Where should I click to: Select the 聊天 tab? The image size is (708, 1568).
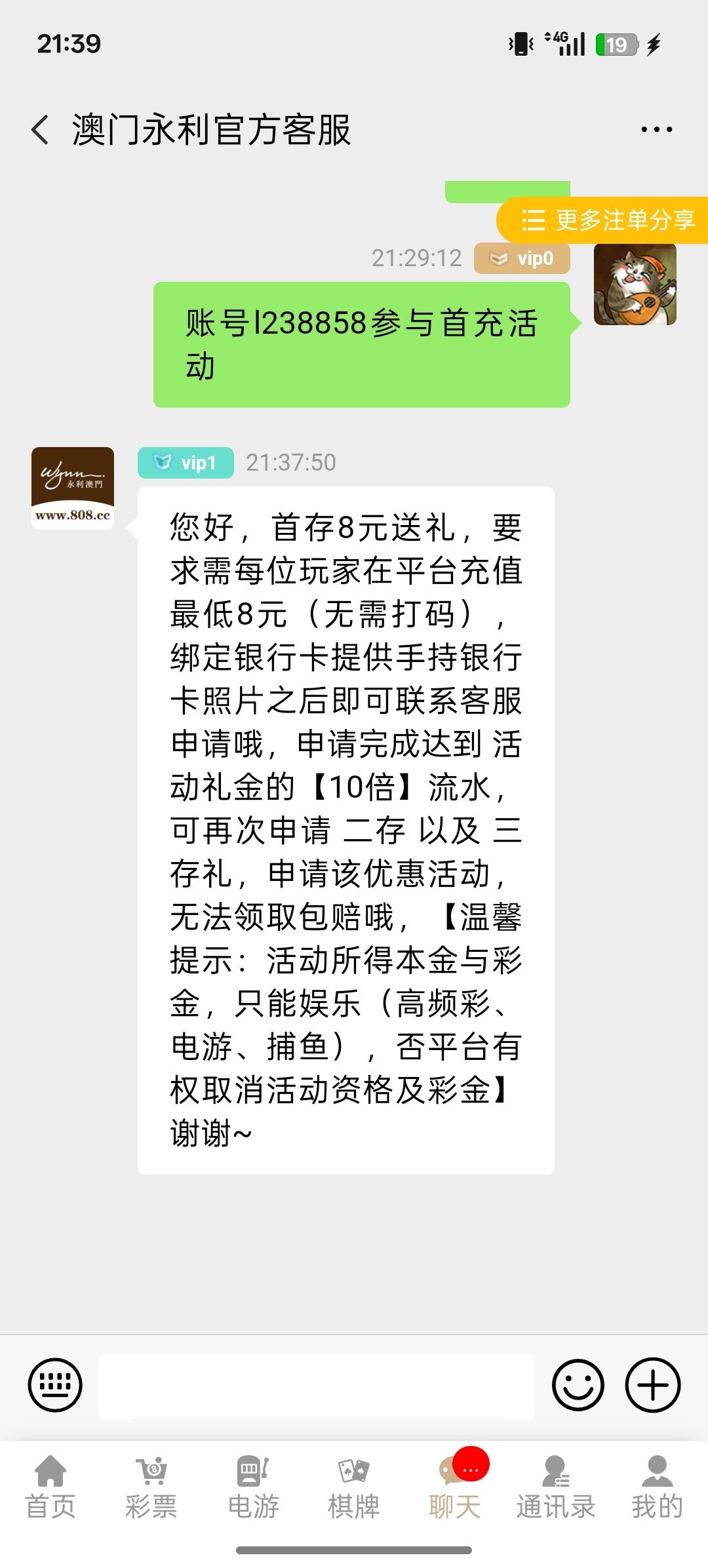(x=455, y=1488)
